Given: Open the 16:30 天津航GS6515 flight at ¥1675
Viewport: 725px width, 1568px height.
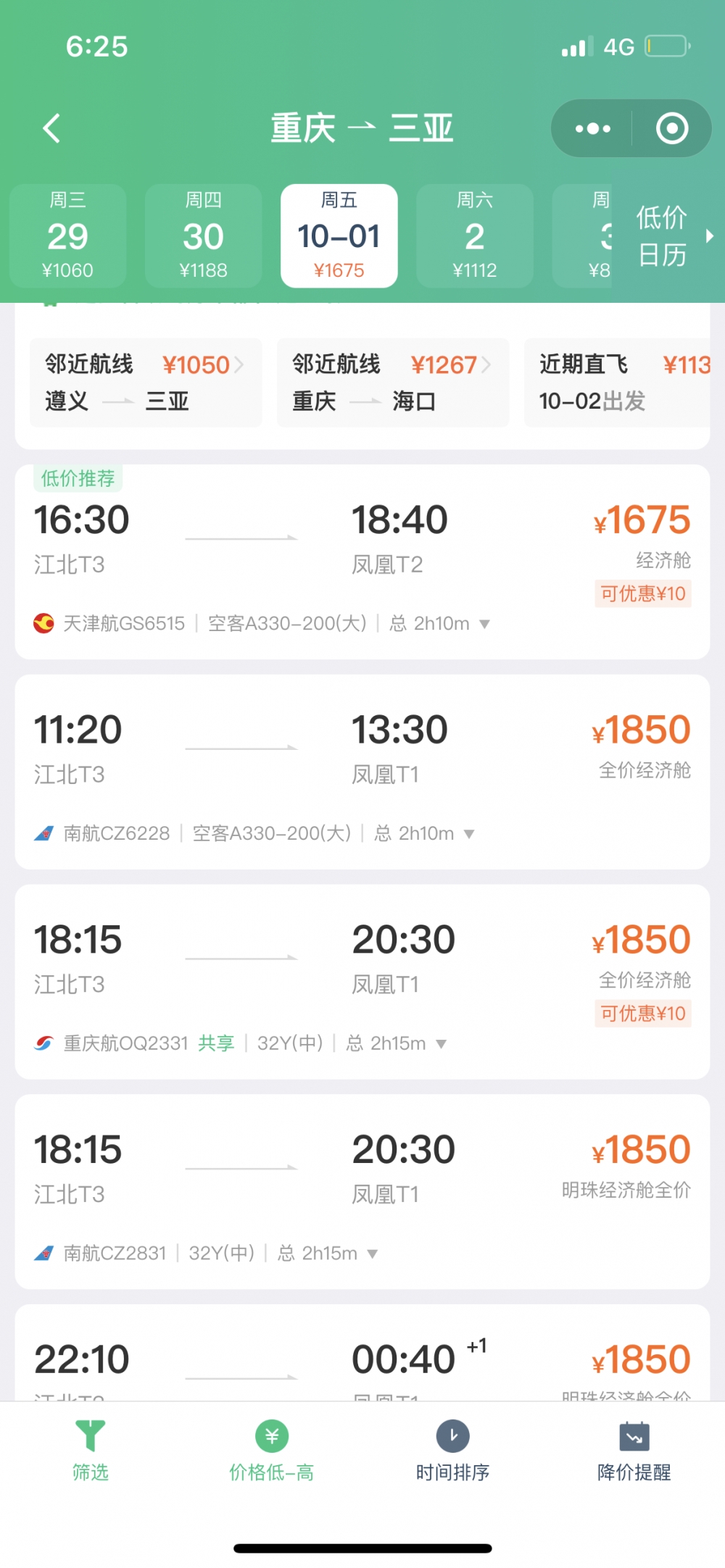Looking at the screenshot, I should pyautogui.click(x=362, y=562).
